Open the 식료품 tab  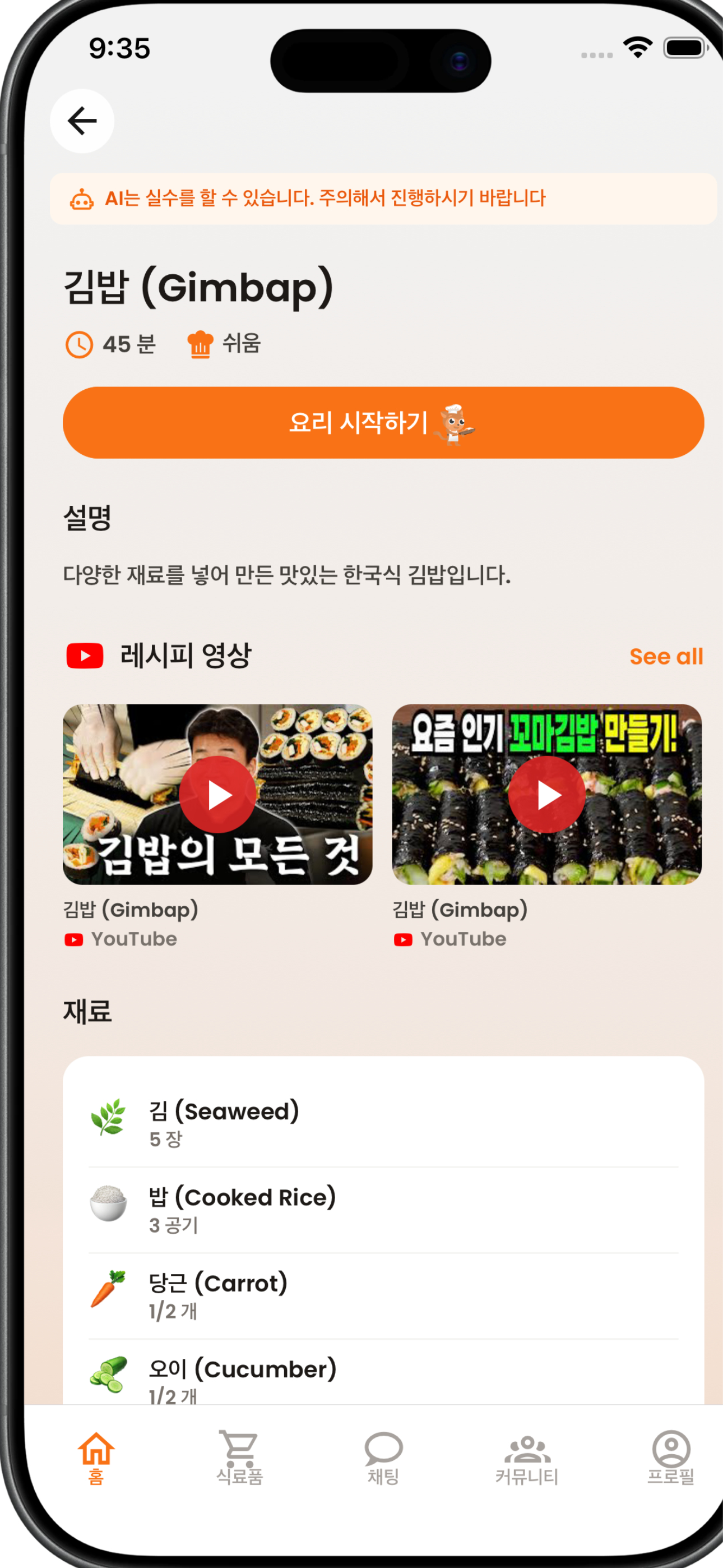click(240, 1457)
